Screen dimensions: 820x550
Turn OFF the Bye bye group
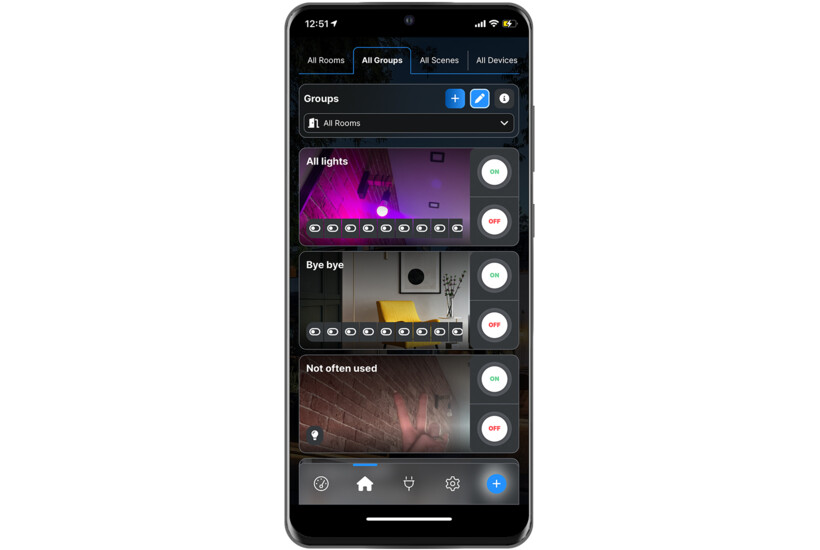click(x=494, y=324)
